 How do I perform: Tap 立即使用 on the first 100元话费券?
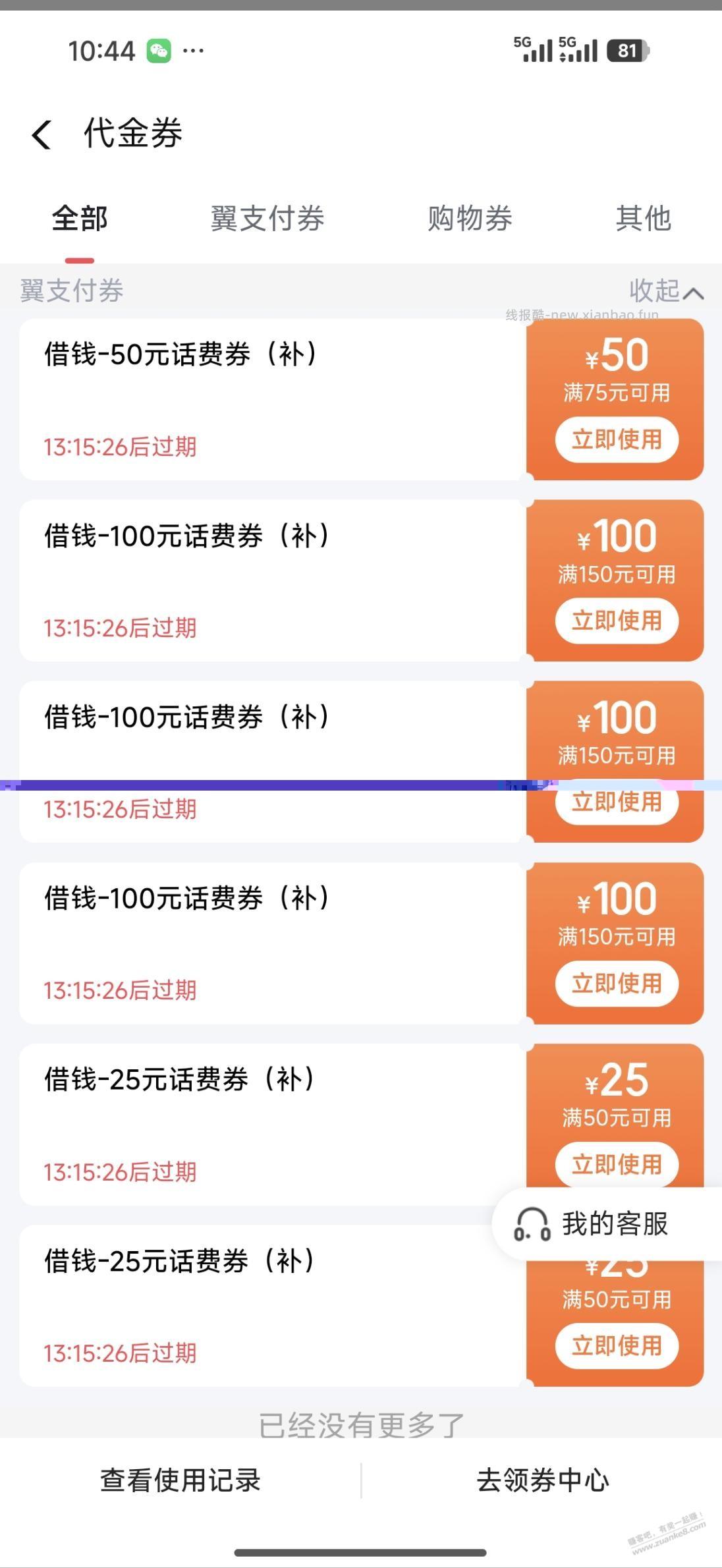coord(617,621)
